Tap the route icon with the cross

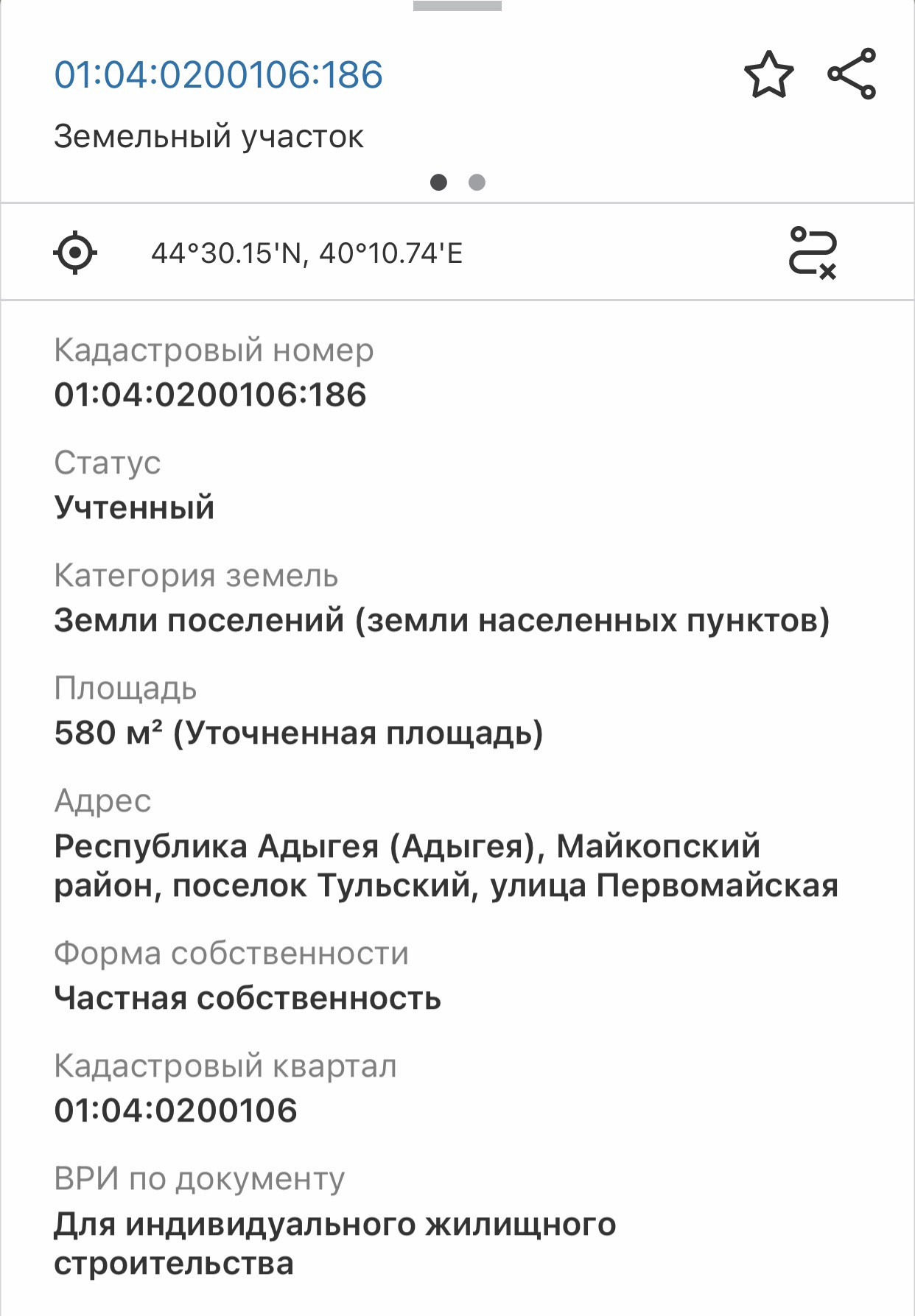coord(813,253)
